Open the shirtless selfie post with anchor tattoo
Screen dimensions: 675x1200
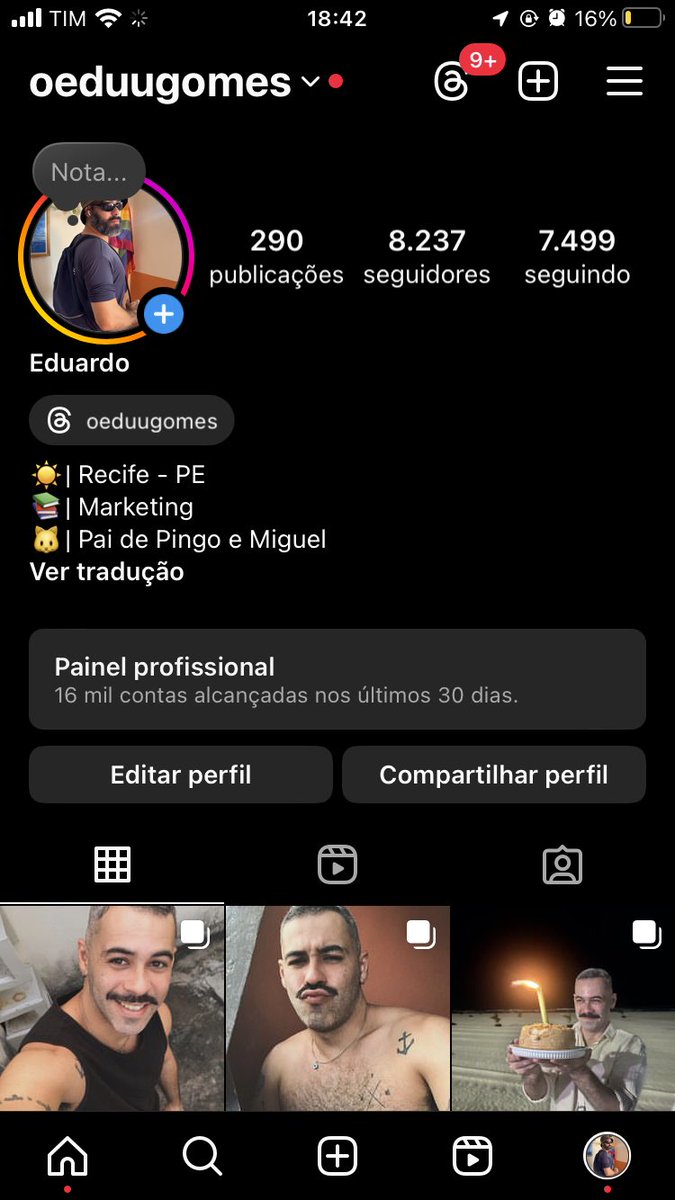point(338,1008)
